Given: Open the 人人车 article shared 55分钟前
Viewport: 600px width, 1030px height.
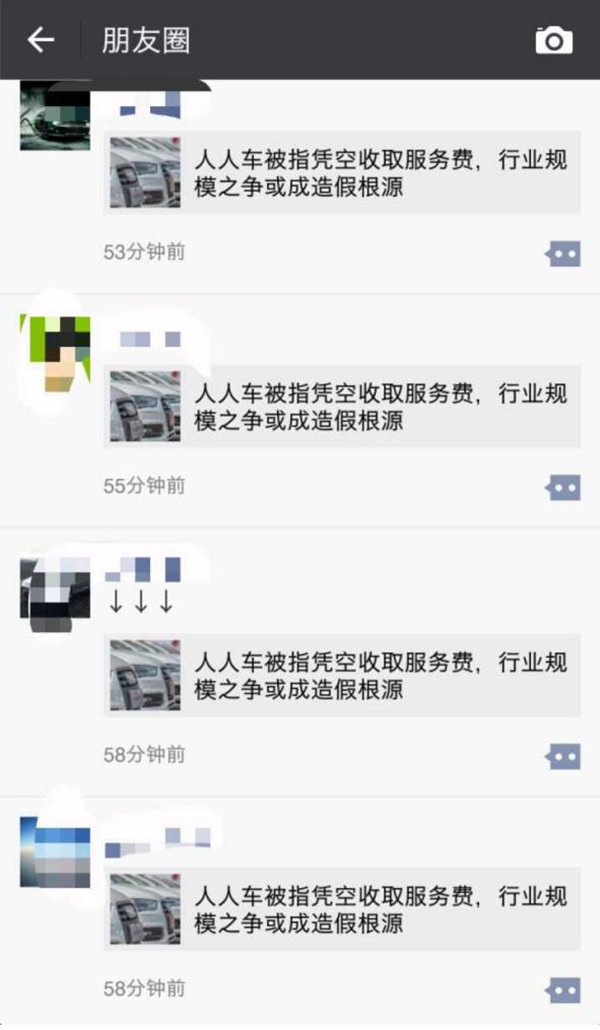Looking at the screenshot, I should (342, 407).
